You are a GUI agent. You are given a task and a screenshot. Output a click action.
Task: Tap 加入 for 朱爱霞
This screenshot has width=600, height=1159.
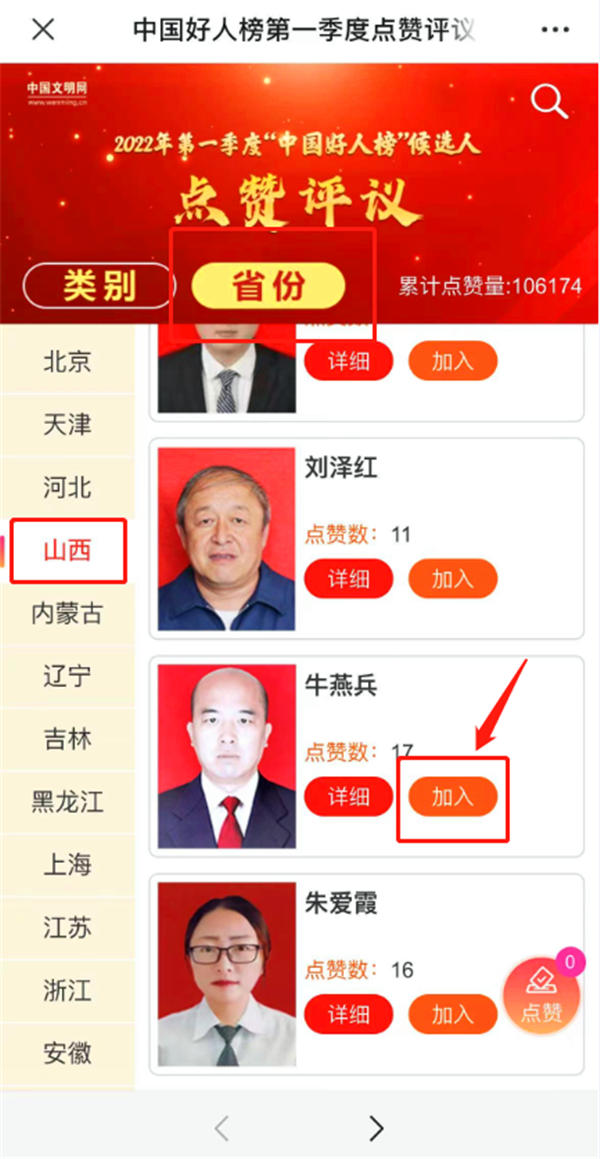click(452, 1014)
